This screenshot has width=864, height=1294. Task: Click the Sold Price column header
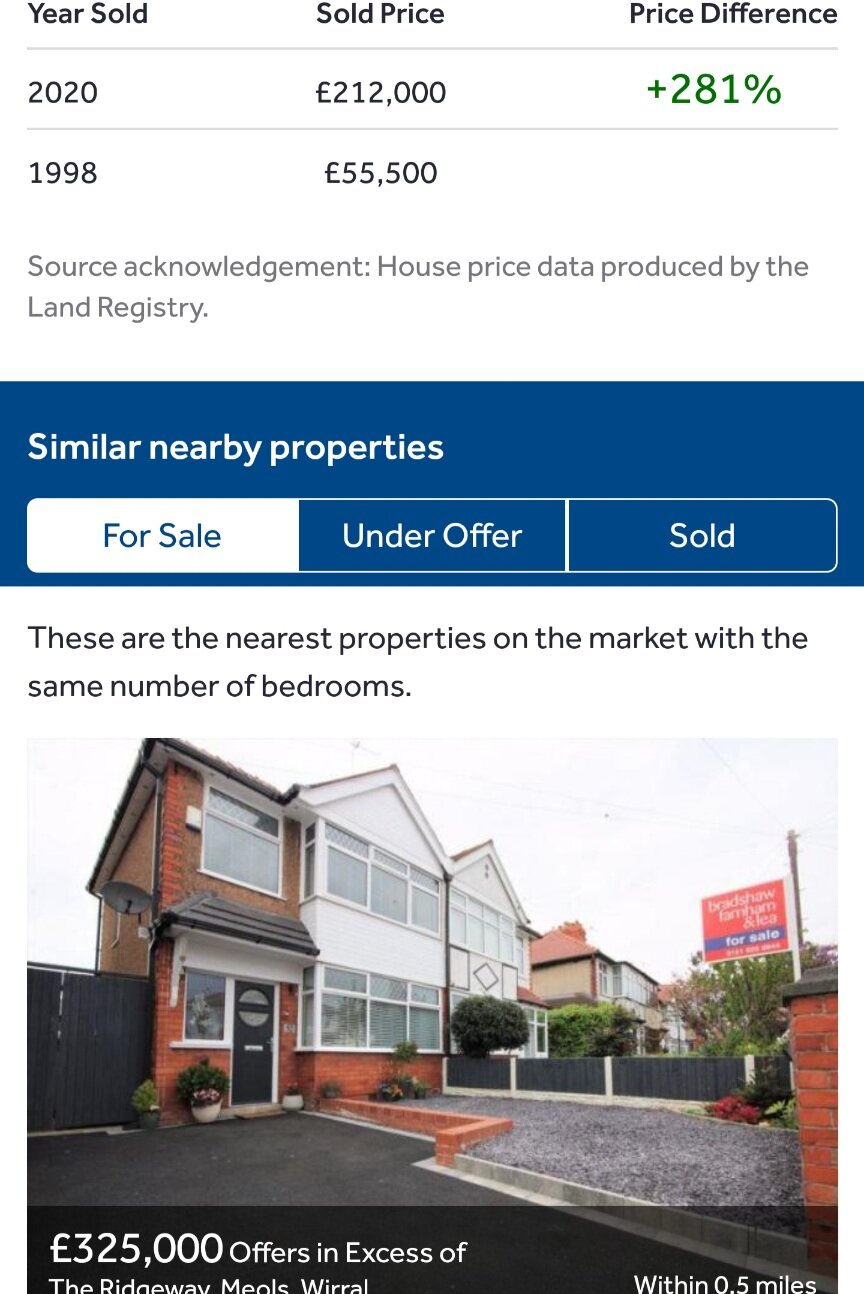(x=380, y=14)
